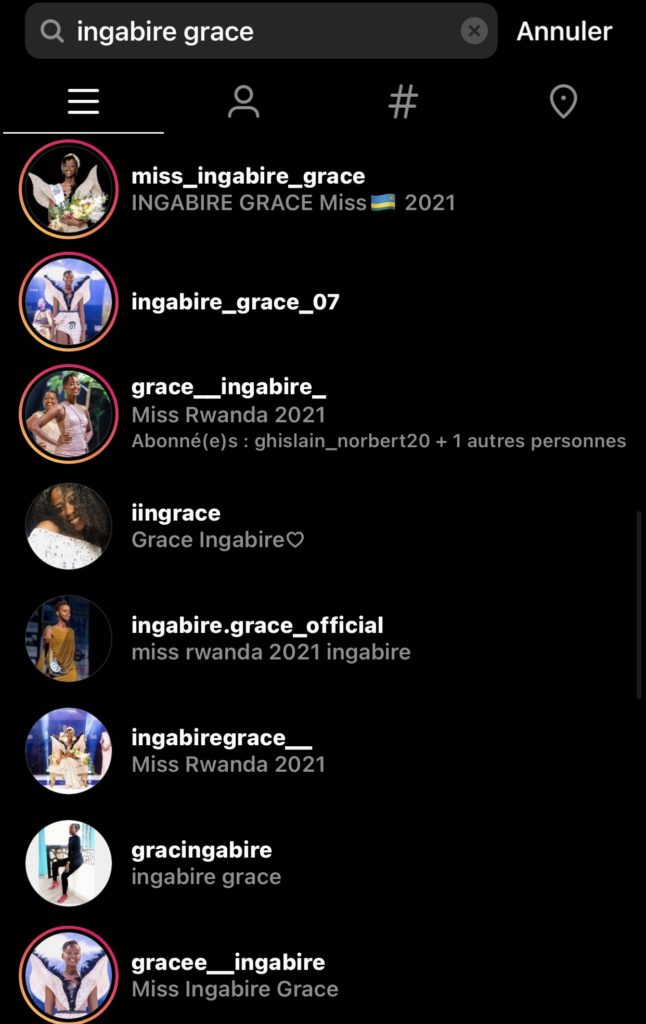Switch to the places tab
646x1024 pixels.
click(x=564, y=101)
